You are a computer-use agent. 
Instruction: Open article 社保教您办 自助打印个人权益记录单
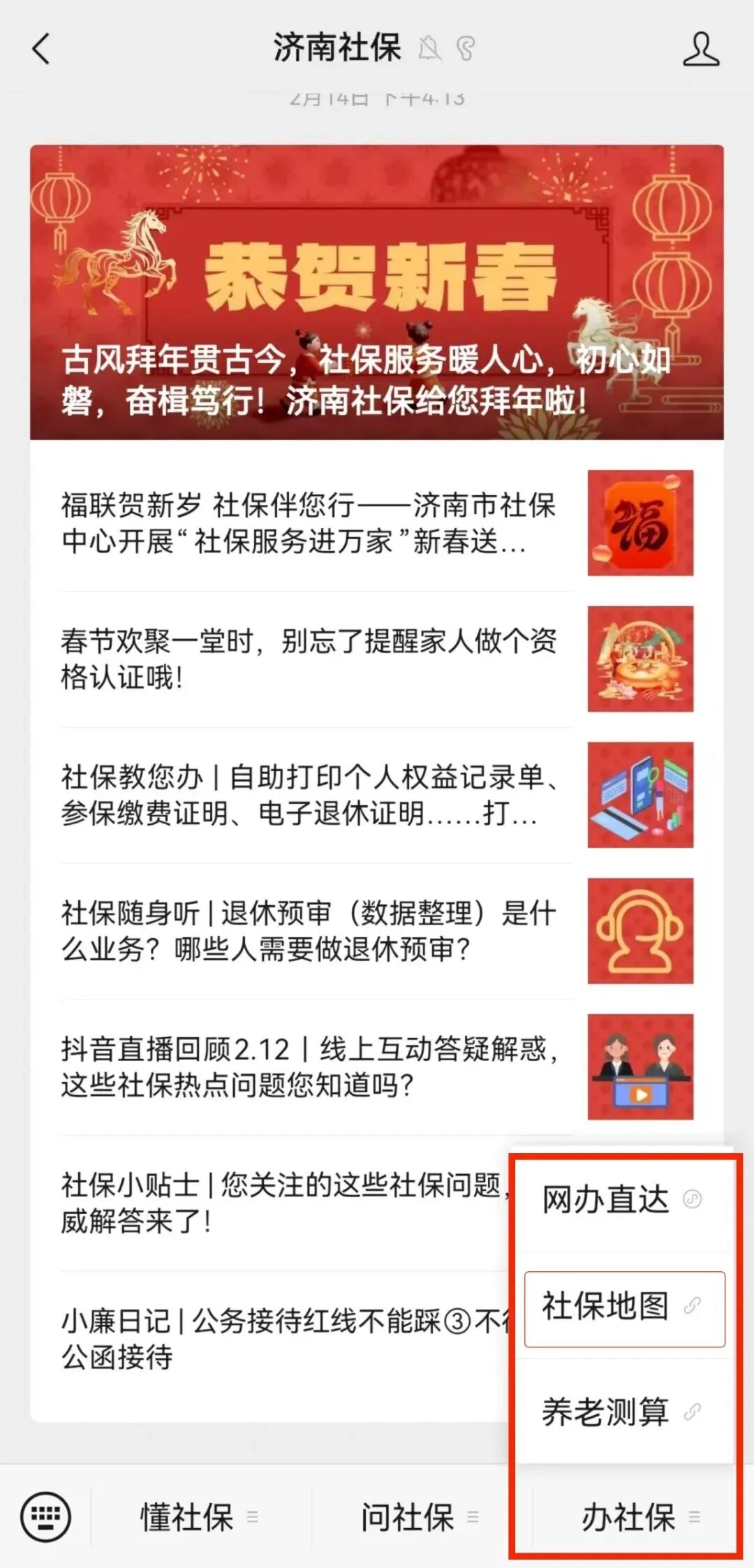tap(307, 795)
